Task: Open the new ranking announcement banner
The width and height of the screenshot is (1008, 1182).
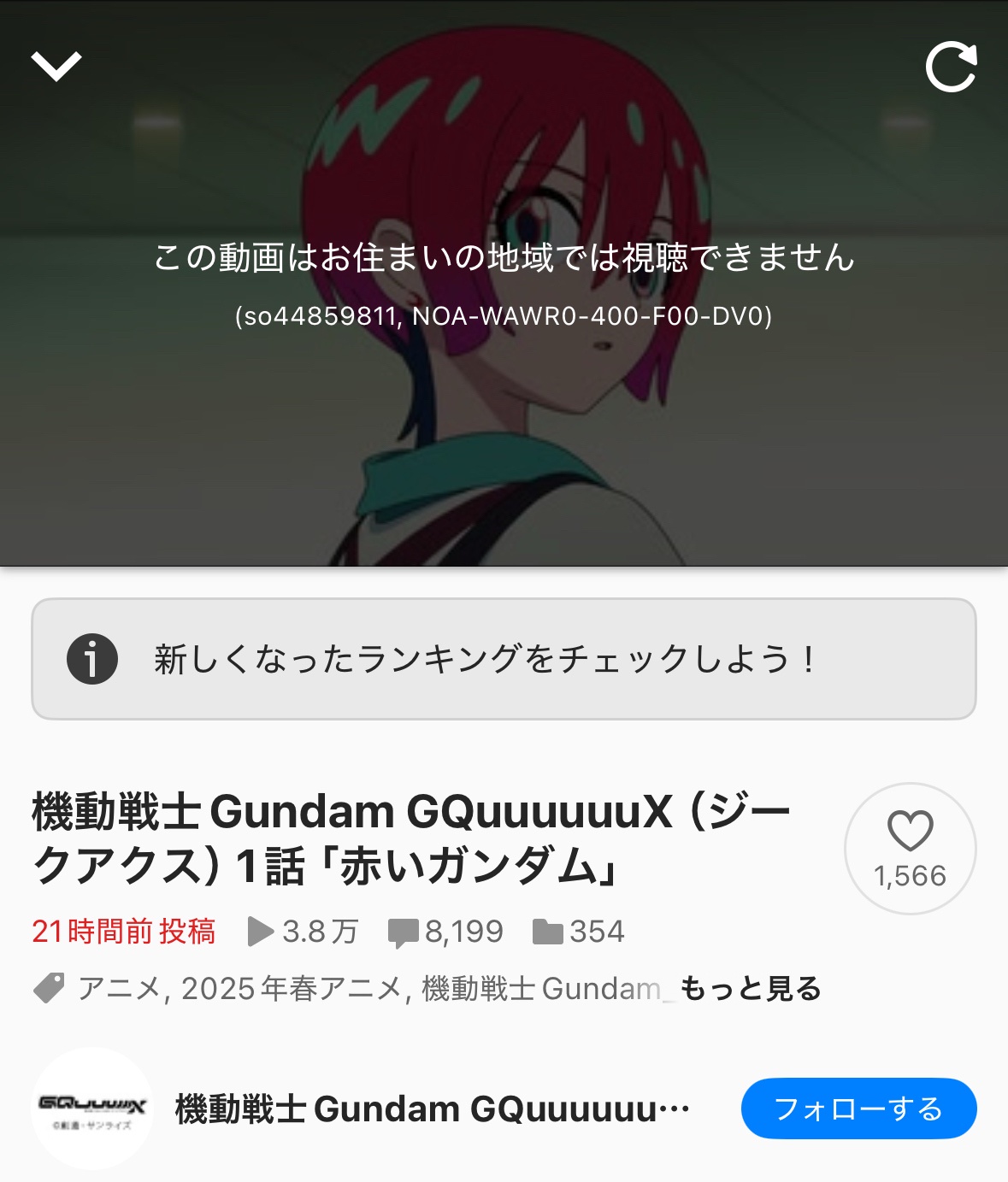Action: pos(504,659)
